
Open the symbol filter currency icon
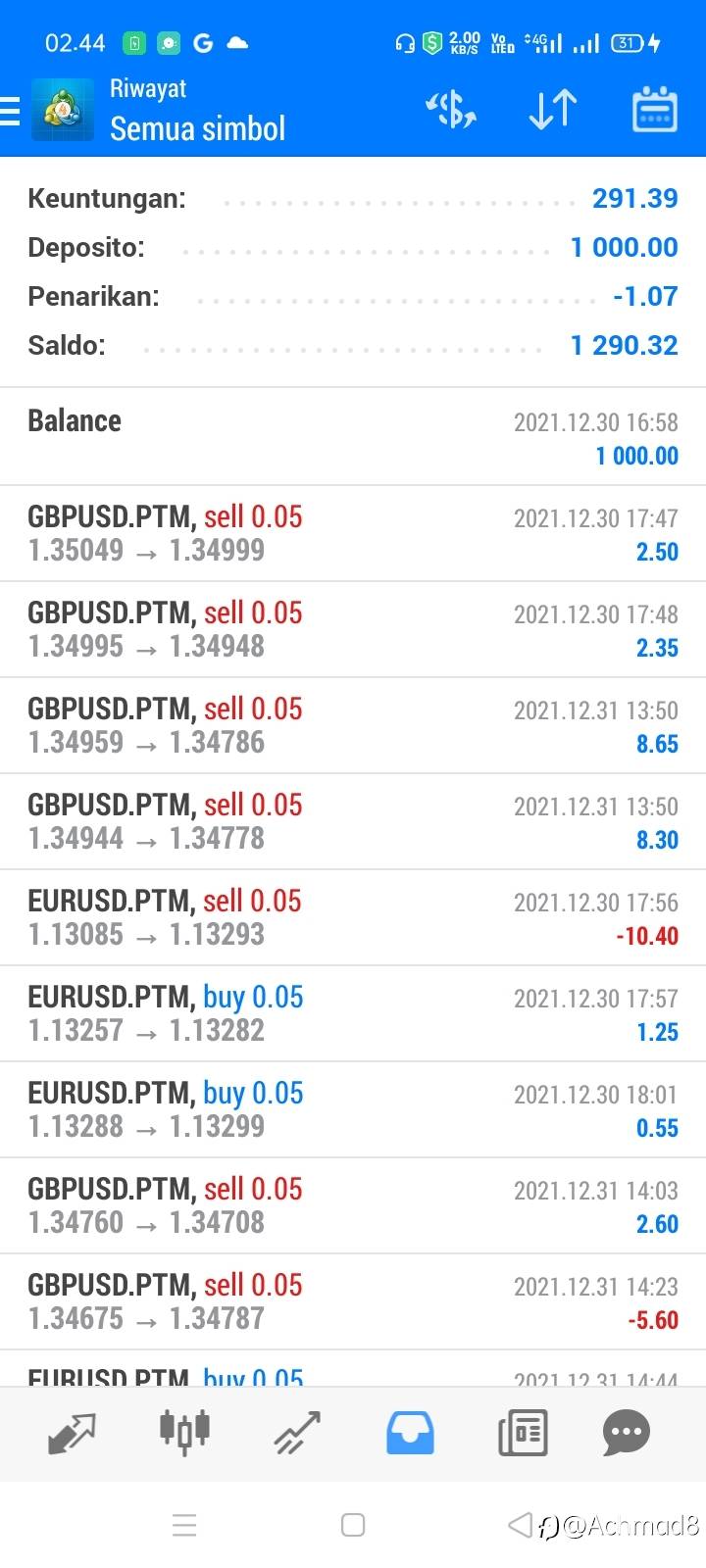tap(451, 110)
